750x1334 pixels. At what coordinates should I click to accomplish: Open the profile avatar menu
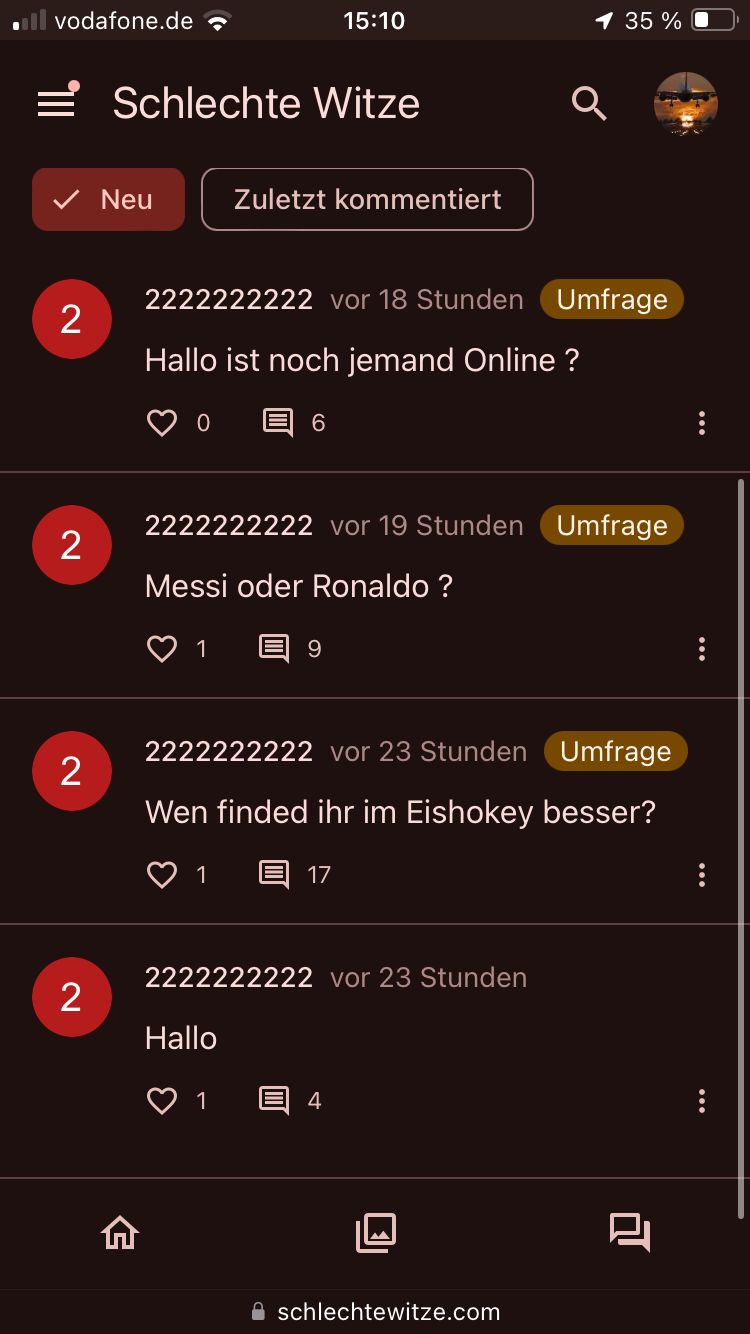pyautogui.click(x=686, y=103)
